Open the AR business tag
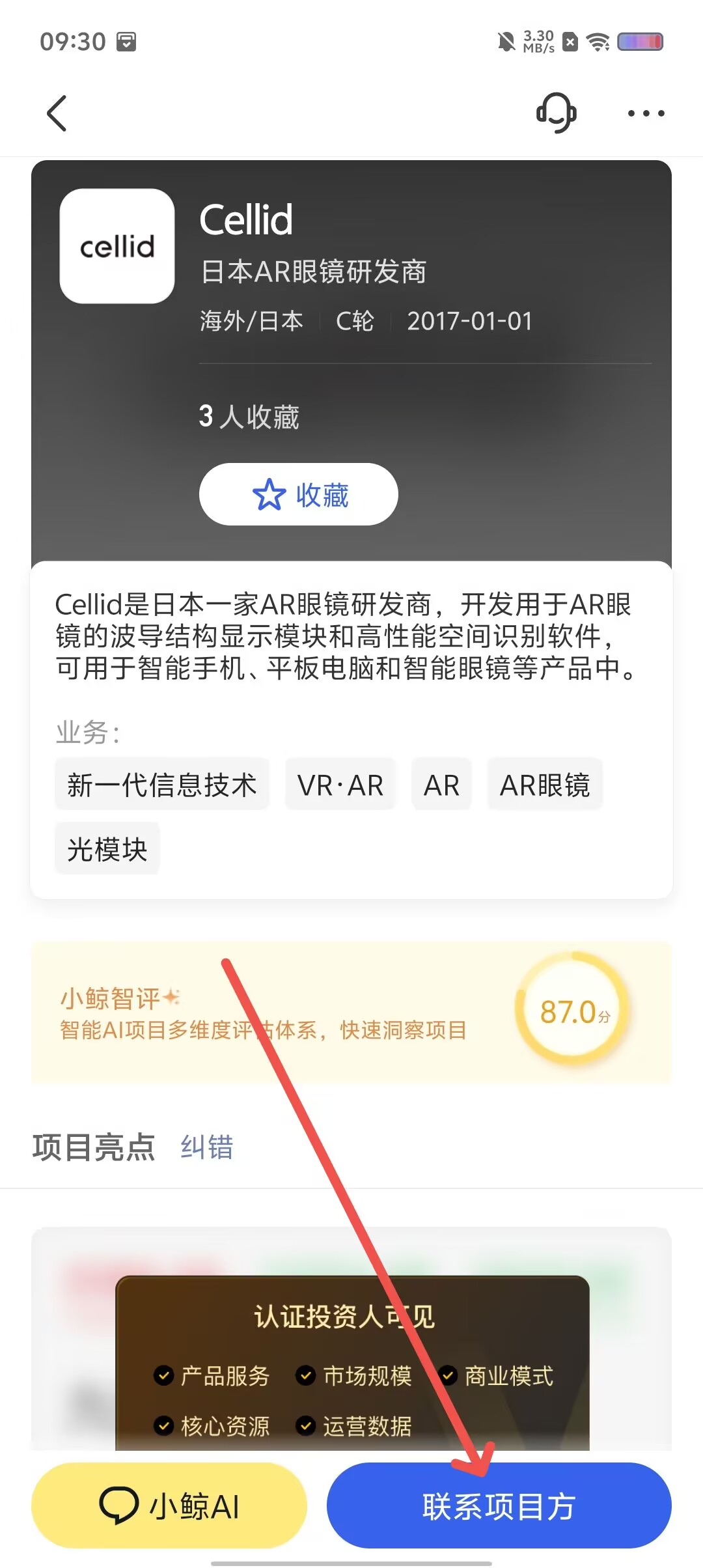The height and width of the screenshot is (1568, 703). 441,785
